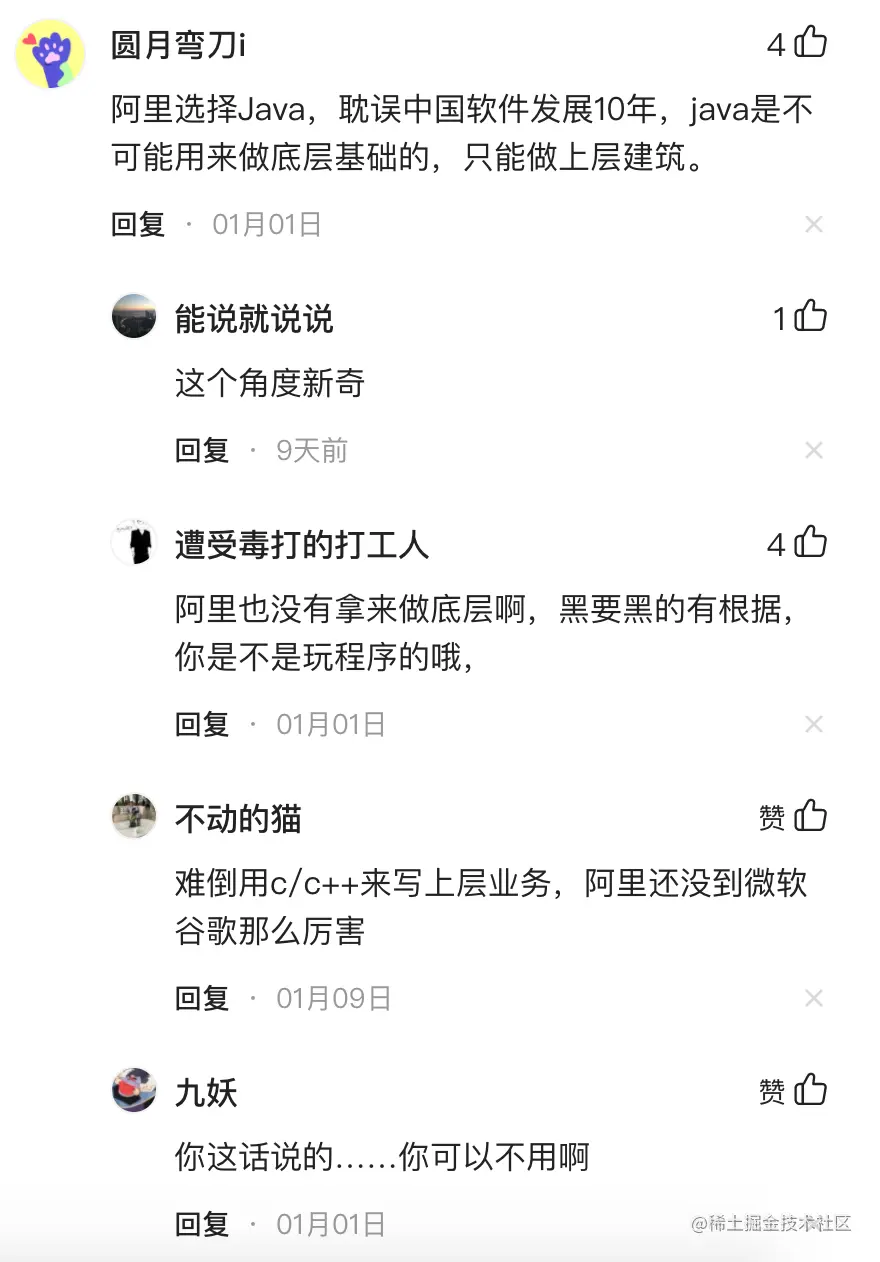Screen dimensions: 880x1262
Task: Open 遭受毒打的打工人's avatar
Action: click(x=134, y=543)
